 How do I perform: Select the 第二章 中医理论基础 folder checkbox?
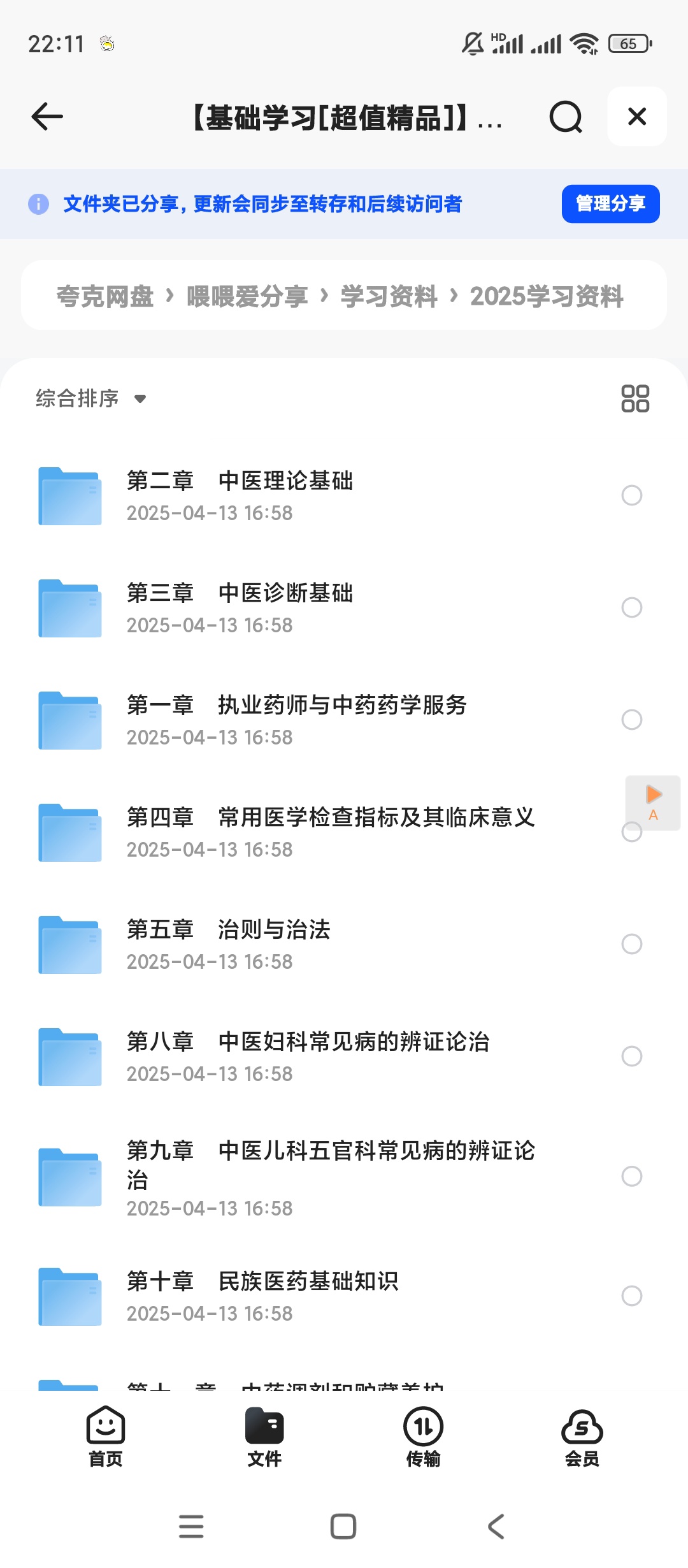(632, 495)
